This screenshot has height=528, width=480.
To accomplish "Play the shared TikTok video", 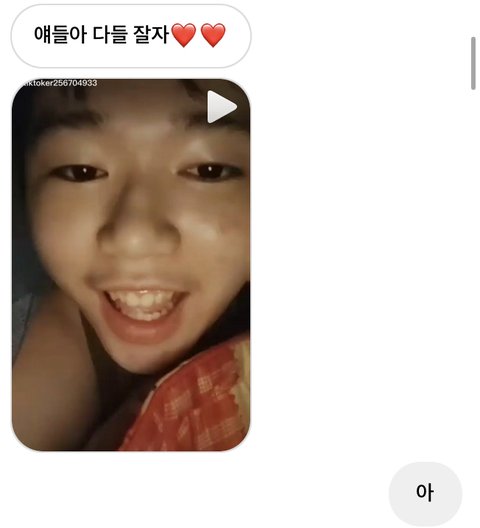I will 221,107.
